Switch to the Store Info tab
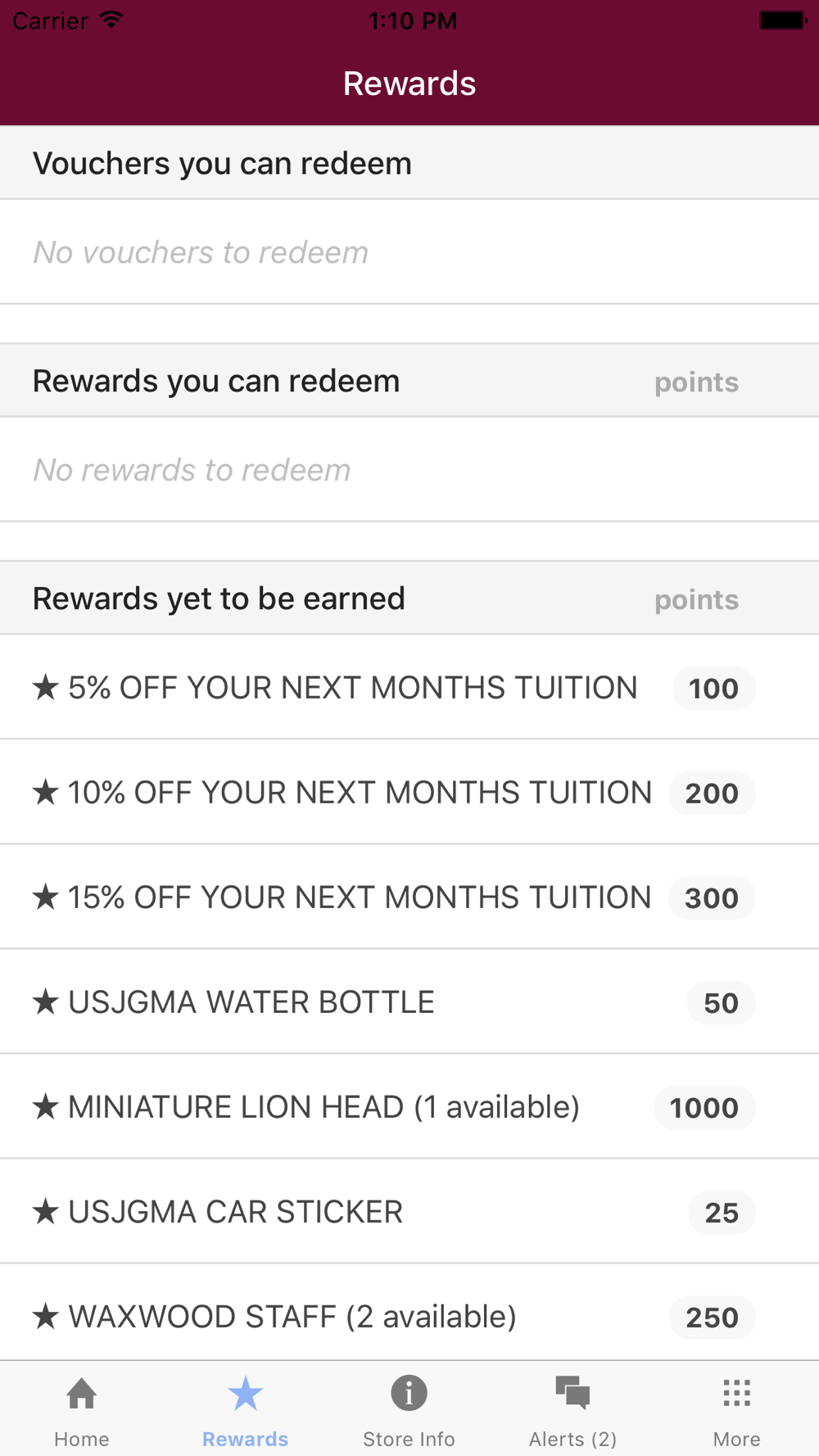Image resolution: width=819 pixels, height=1456 pixels. [409, 1410]
